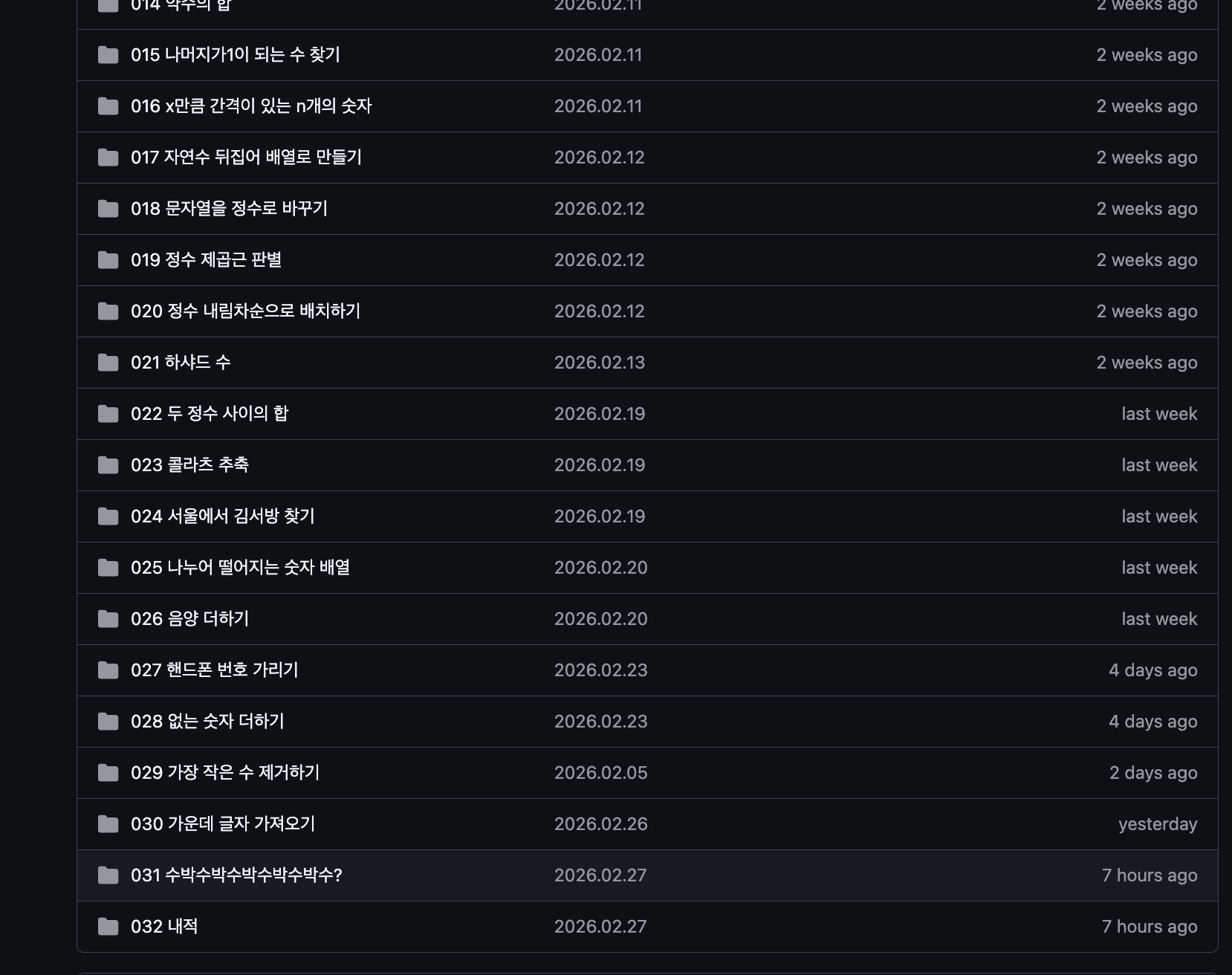
Task: Open folder 025 나누어 떨어지는 숫자 배열
Action: [240, 568]
